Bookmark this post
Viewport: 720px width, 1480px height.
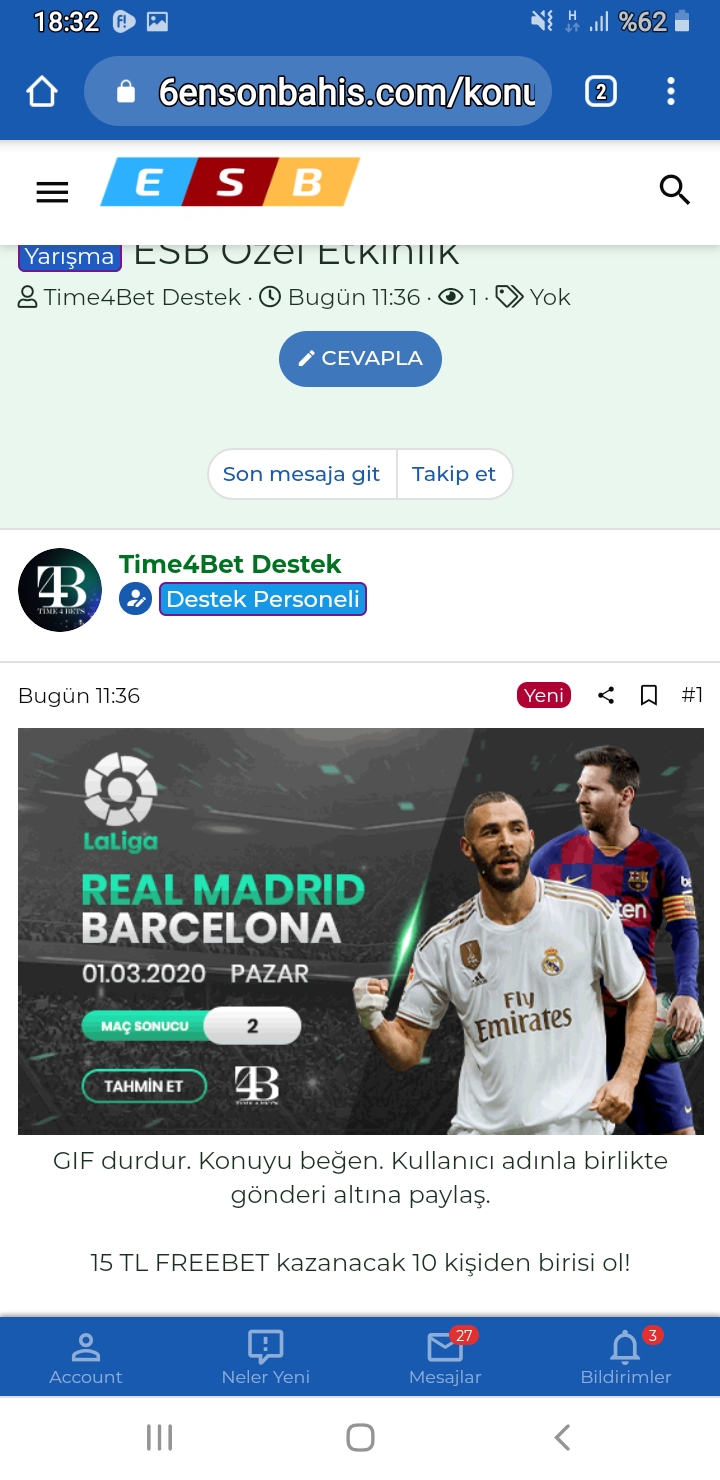point(649,695)
